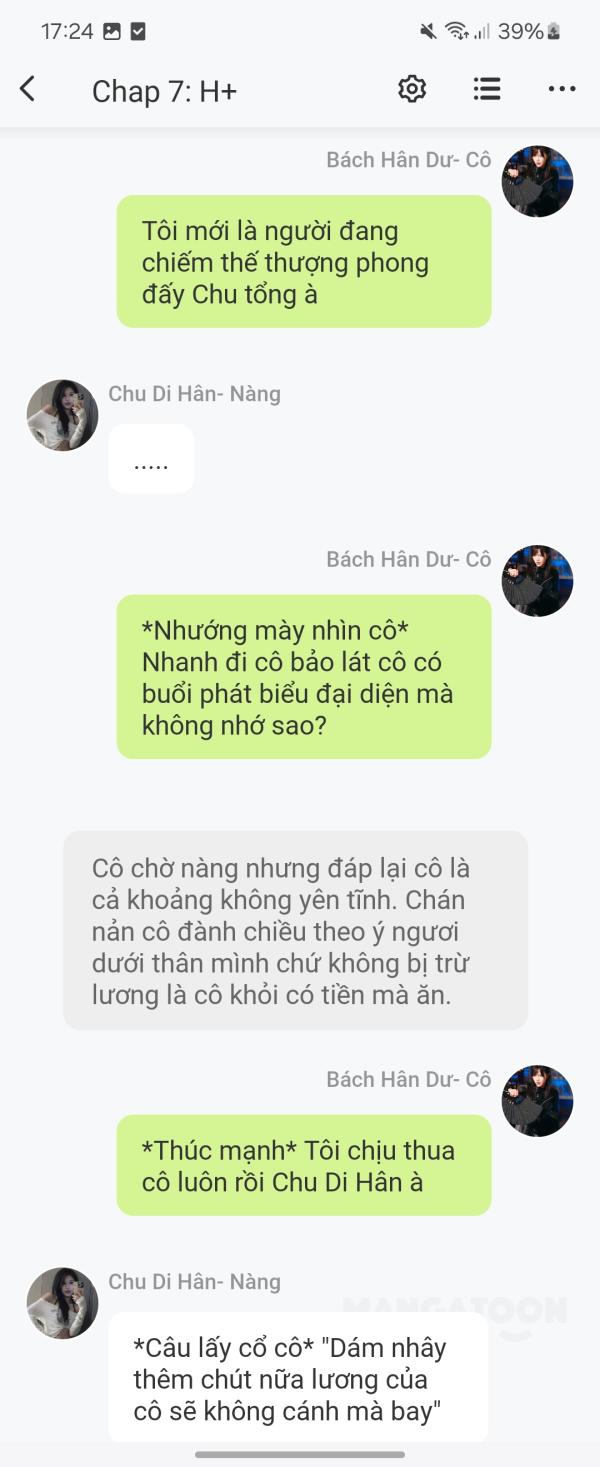The height and width of the screenshot is (1467, 600).
Task: Open the chapter list menu
Action: [487, 89]
